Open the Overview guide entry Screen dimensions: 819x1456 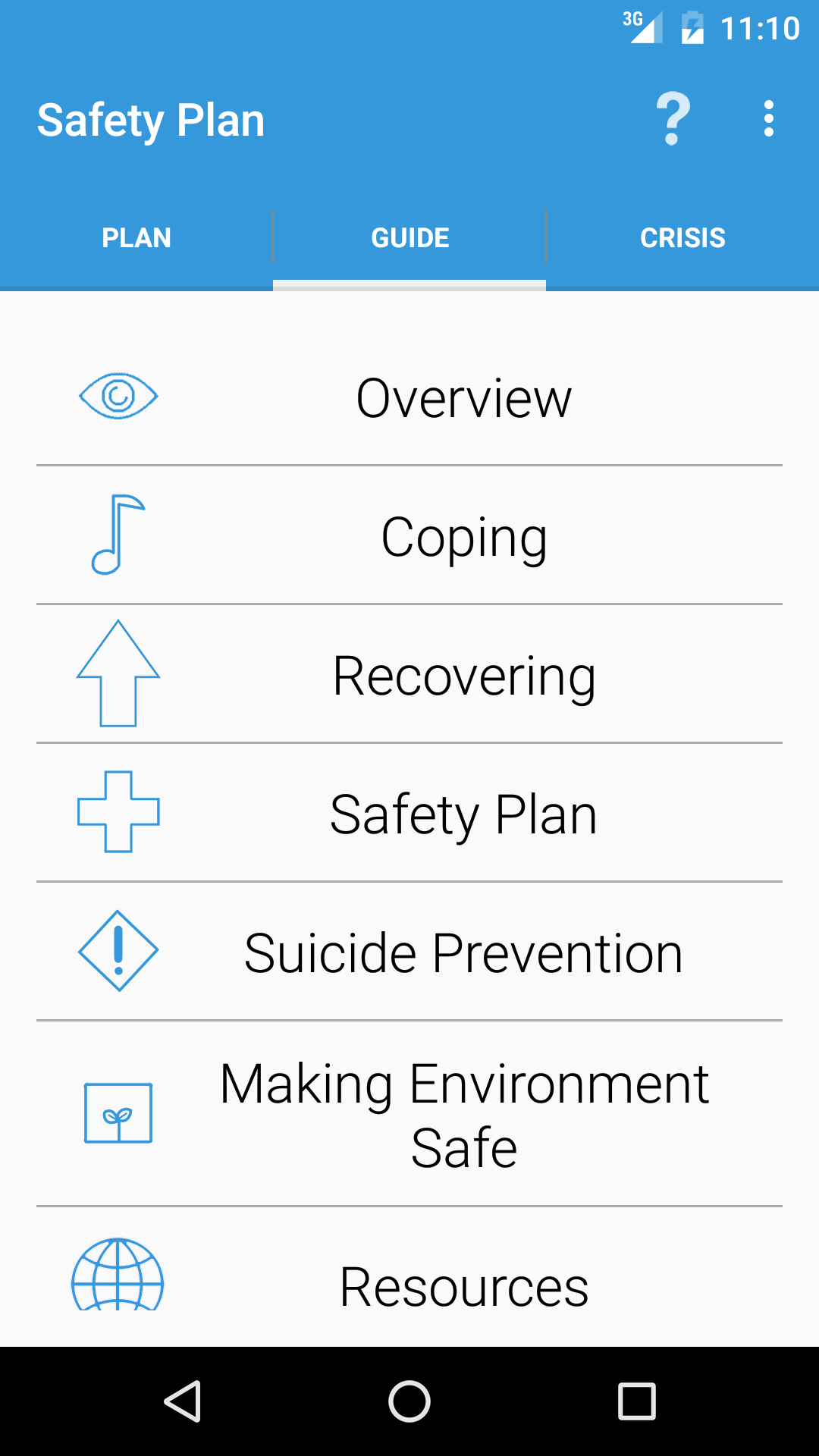pos(465,396)
